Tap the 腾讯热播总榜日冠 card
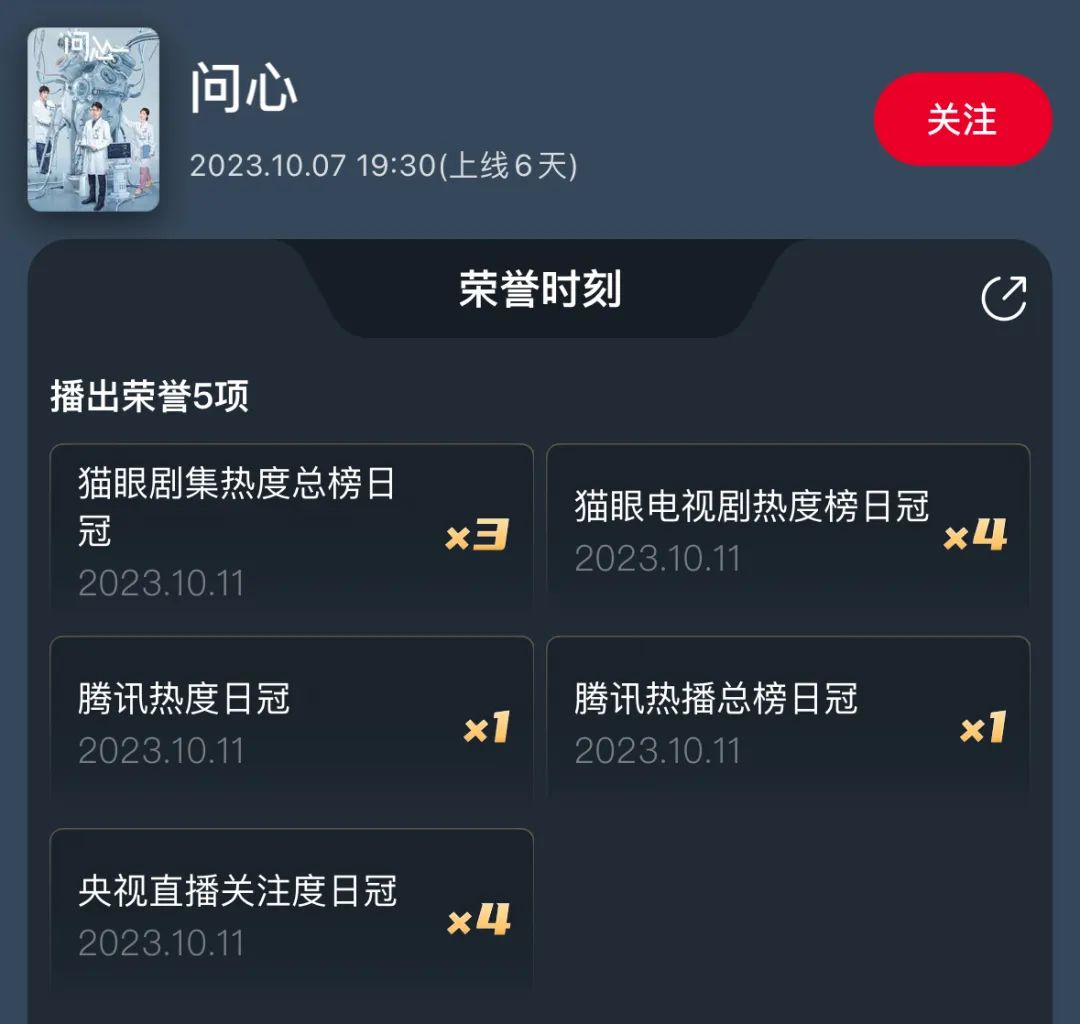 787,720
